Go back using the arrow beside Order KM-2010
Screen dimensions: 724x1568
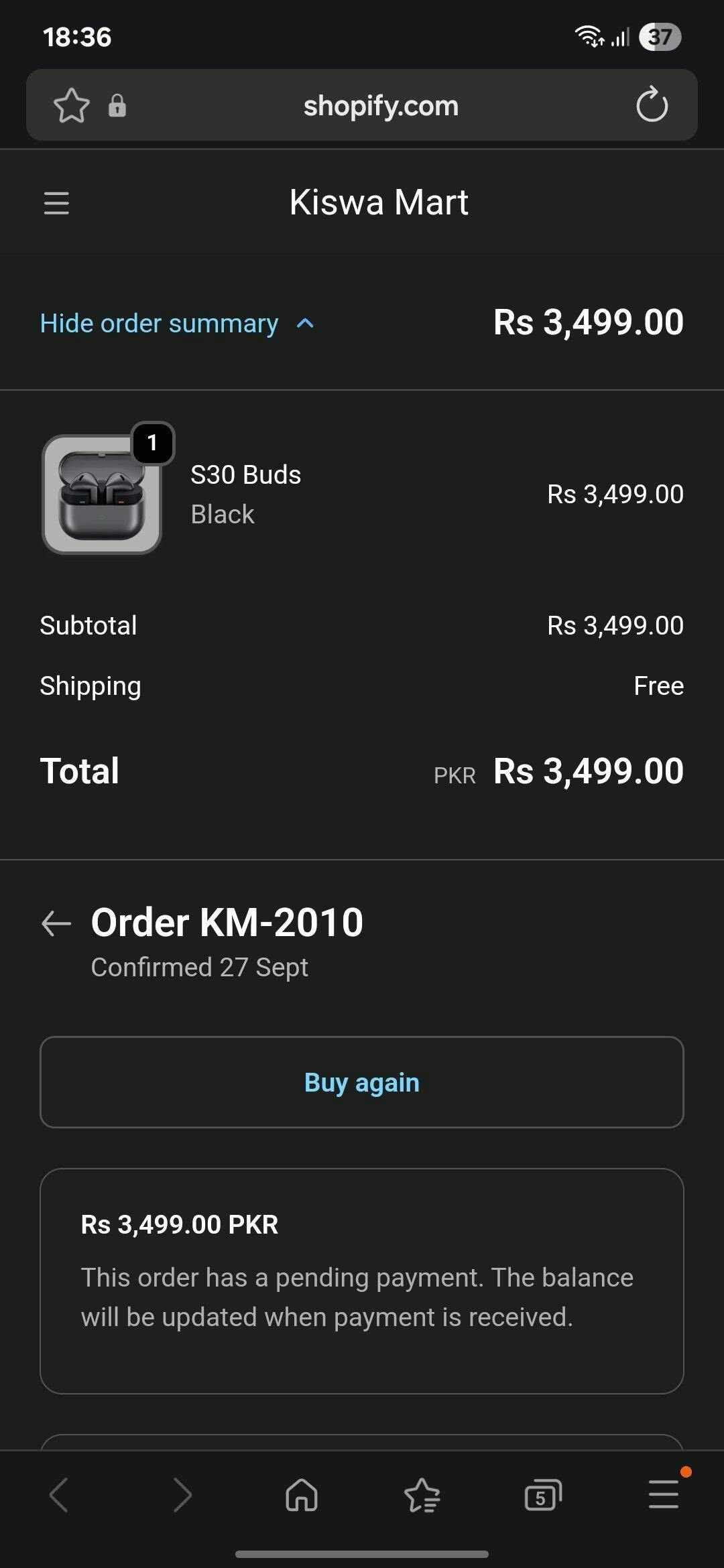(x=56, y=923)
